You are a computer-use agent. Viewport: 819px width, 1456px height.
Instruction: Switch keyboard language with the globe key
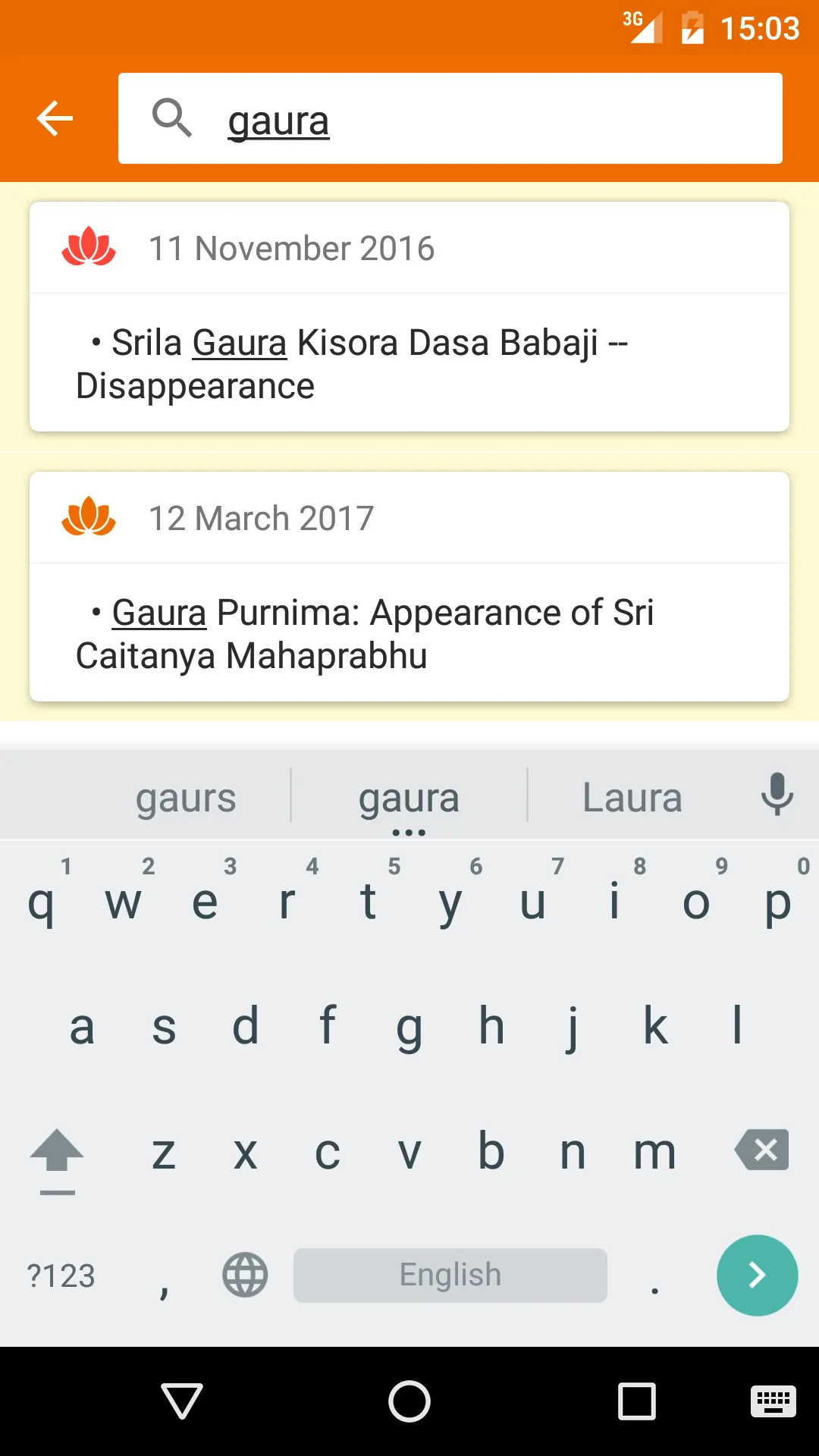(245, 1275)
